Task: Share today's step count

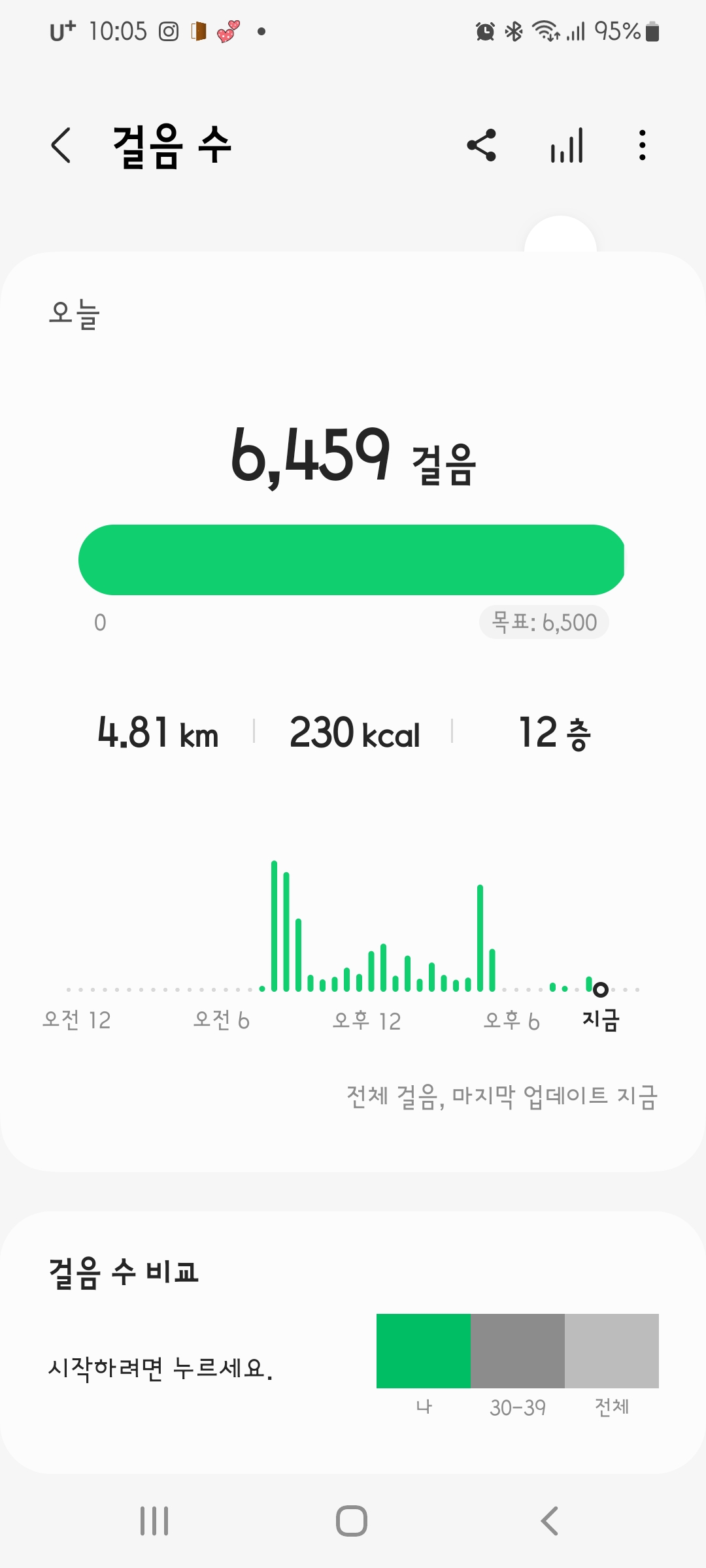Action: click(482, 145)
